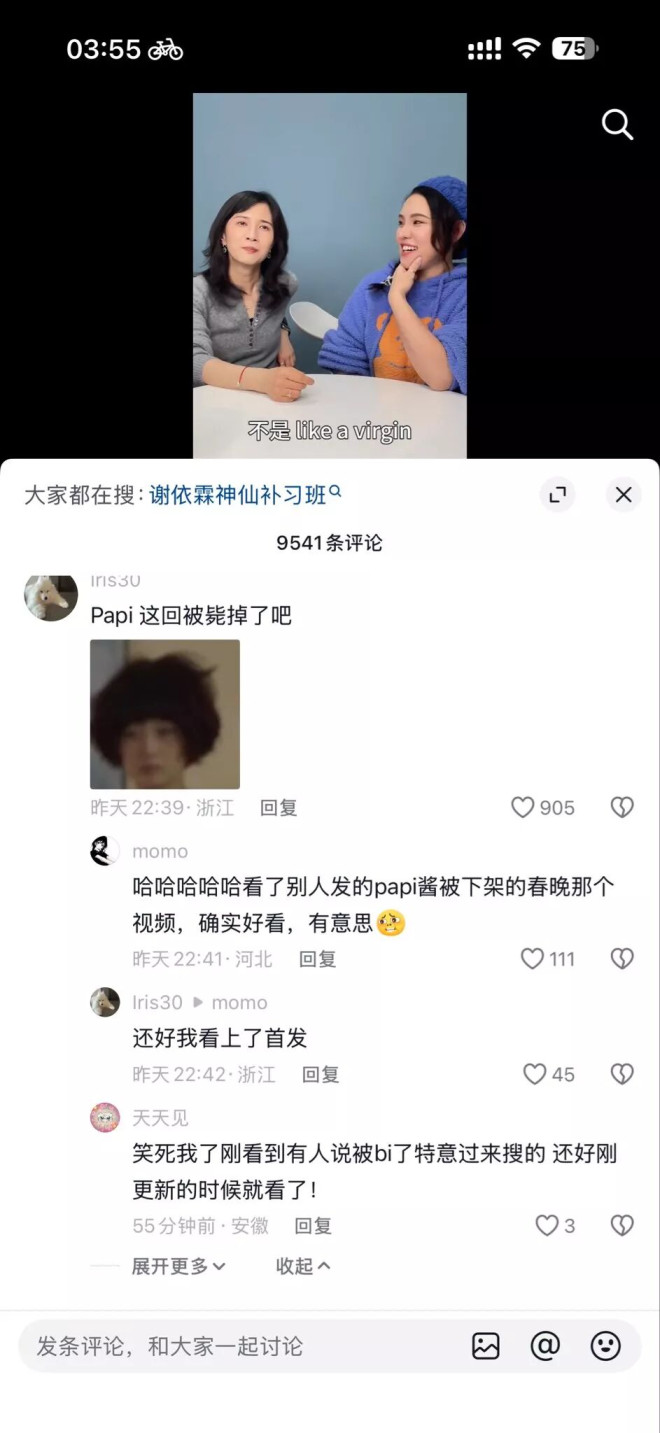Like 天天见's reply

click(x=546, y=1226)
